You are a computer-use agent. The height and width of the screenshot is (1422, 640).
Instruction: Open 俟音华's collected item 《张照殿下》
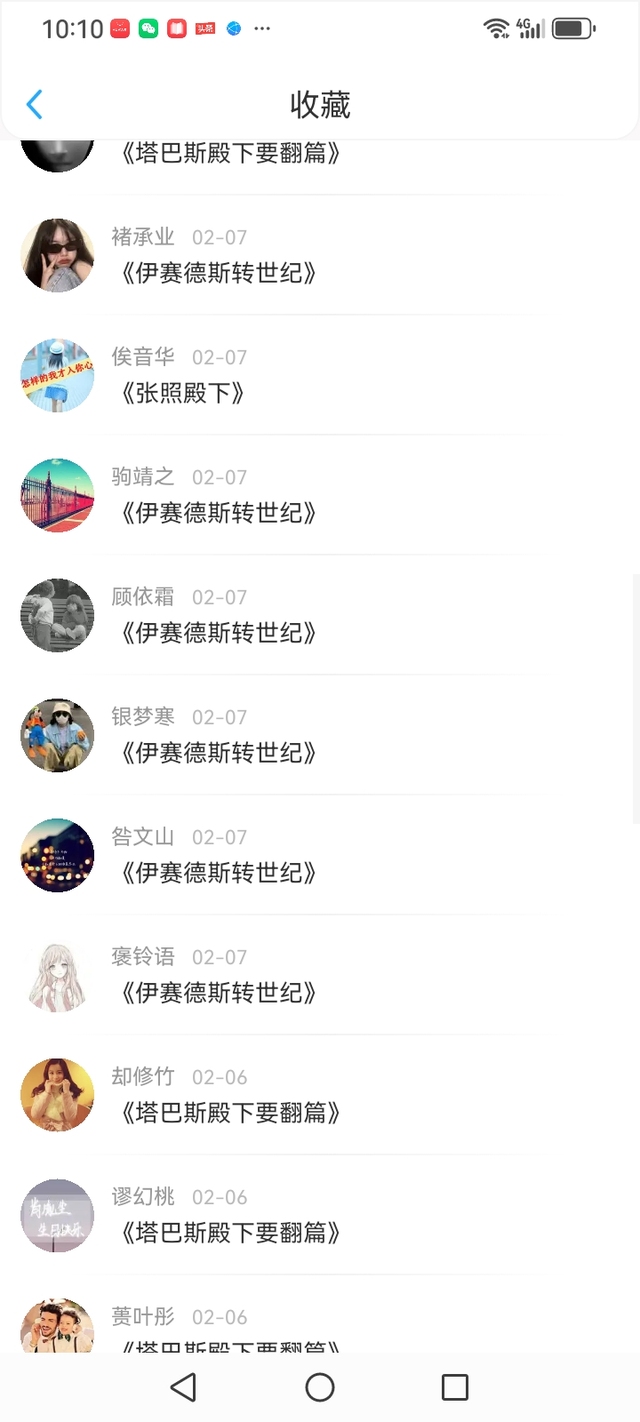click(320, 375)
